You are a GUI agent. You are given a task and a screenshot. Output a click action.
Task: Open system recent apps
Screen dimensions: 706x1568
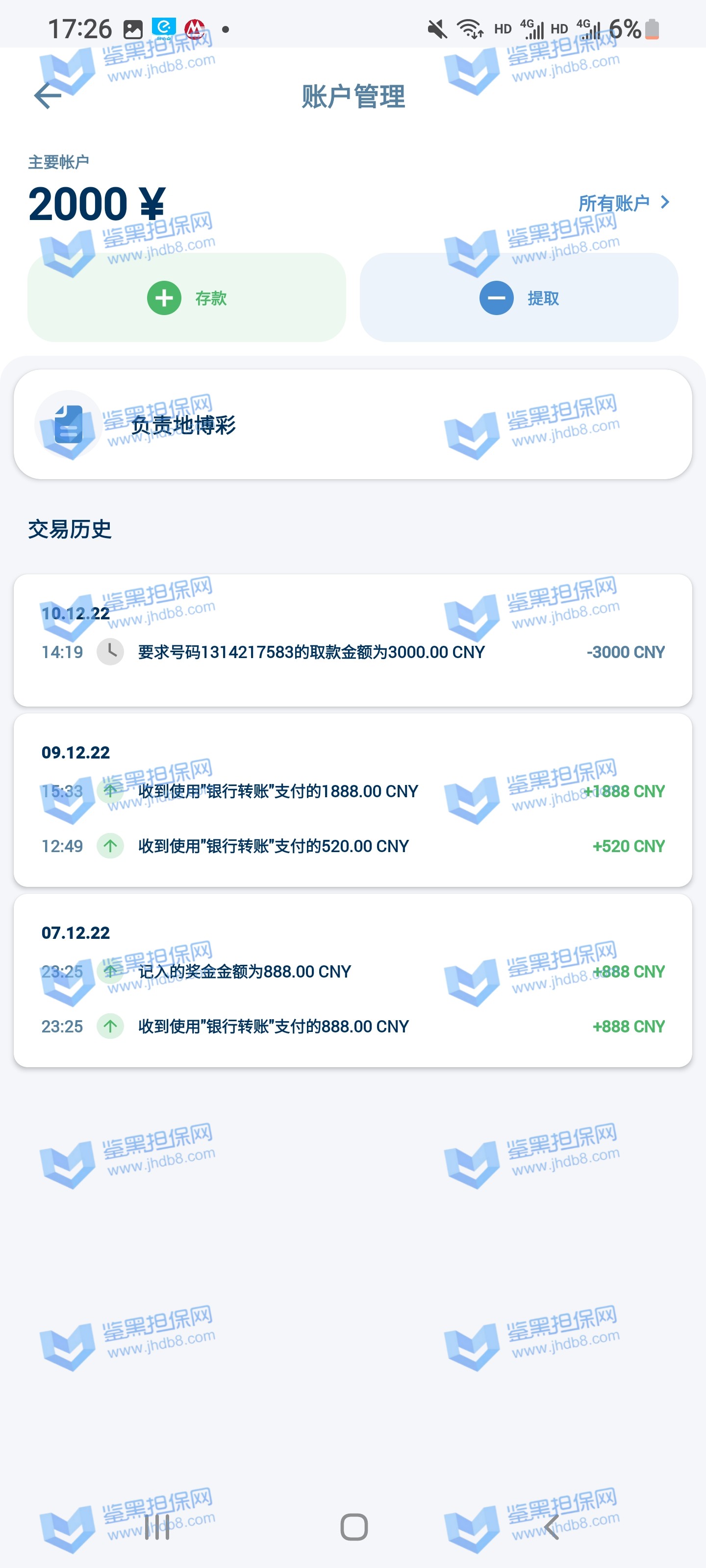point(157,1527)
